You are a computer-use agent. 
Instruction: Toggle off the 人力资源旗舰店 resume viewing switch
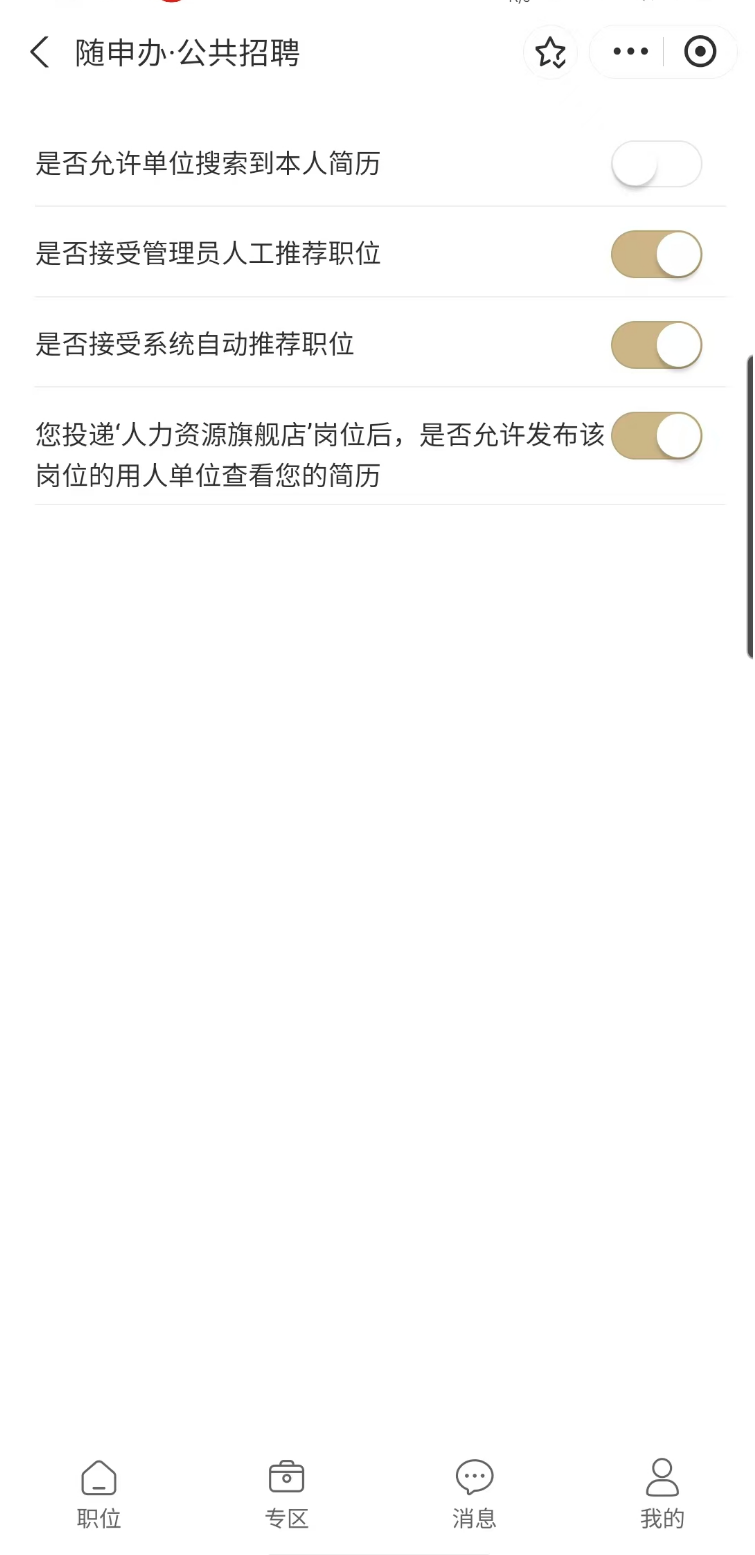(x=656, y=436)
